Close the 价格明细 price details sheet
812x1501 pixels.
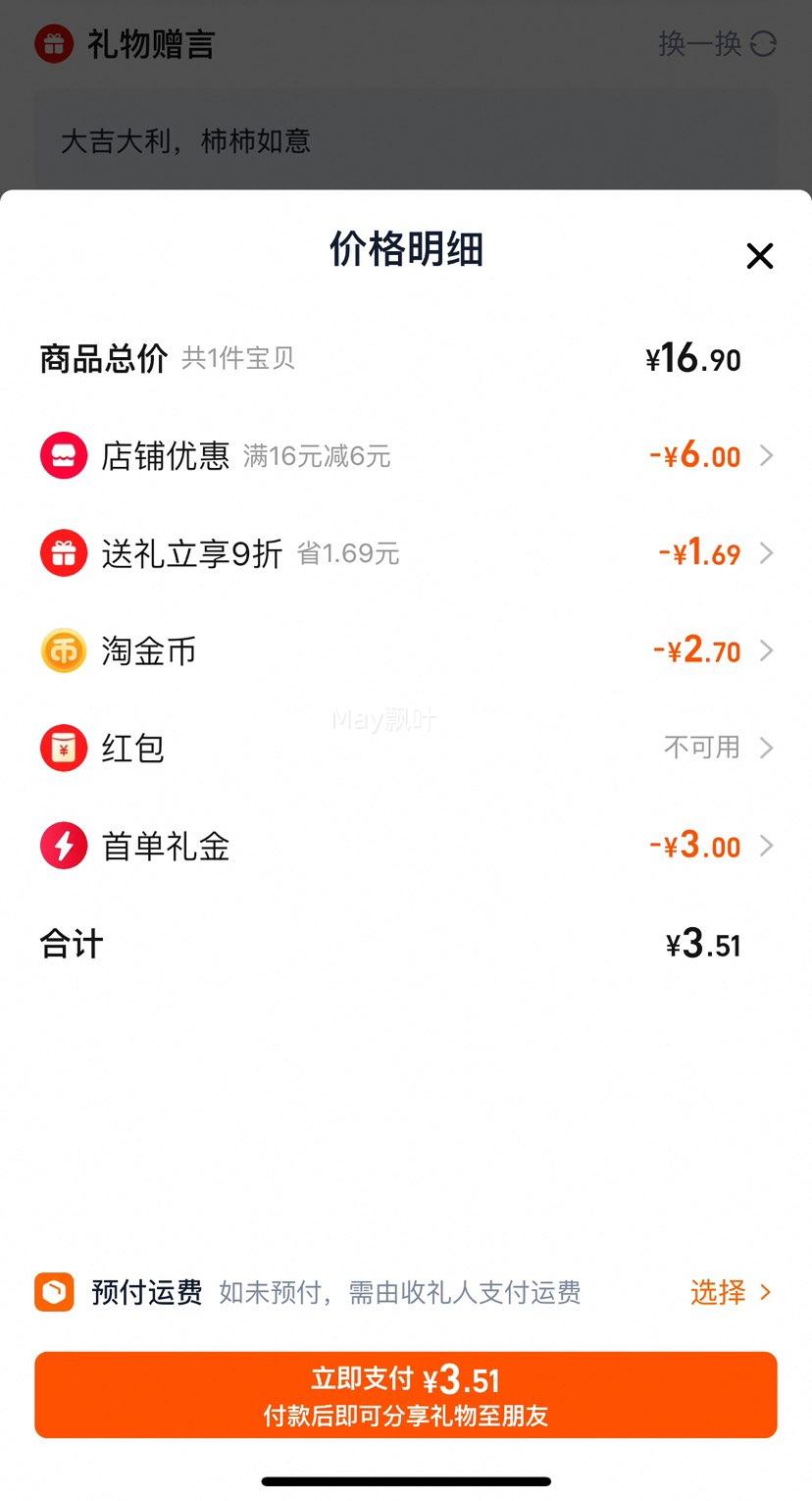click(x=760, y=256)
